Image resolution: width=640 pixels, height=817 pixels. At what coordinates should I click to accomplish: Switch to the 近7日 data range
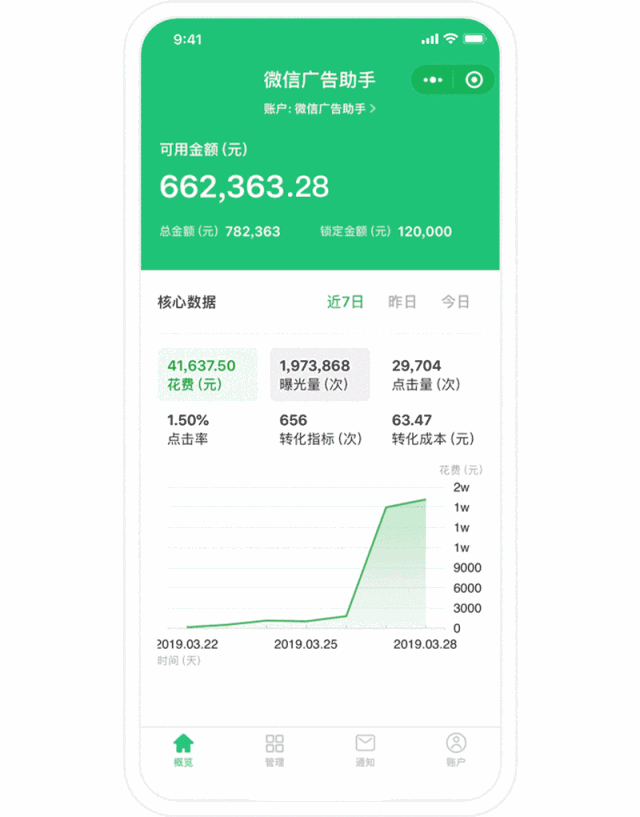pos(345,302)
